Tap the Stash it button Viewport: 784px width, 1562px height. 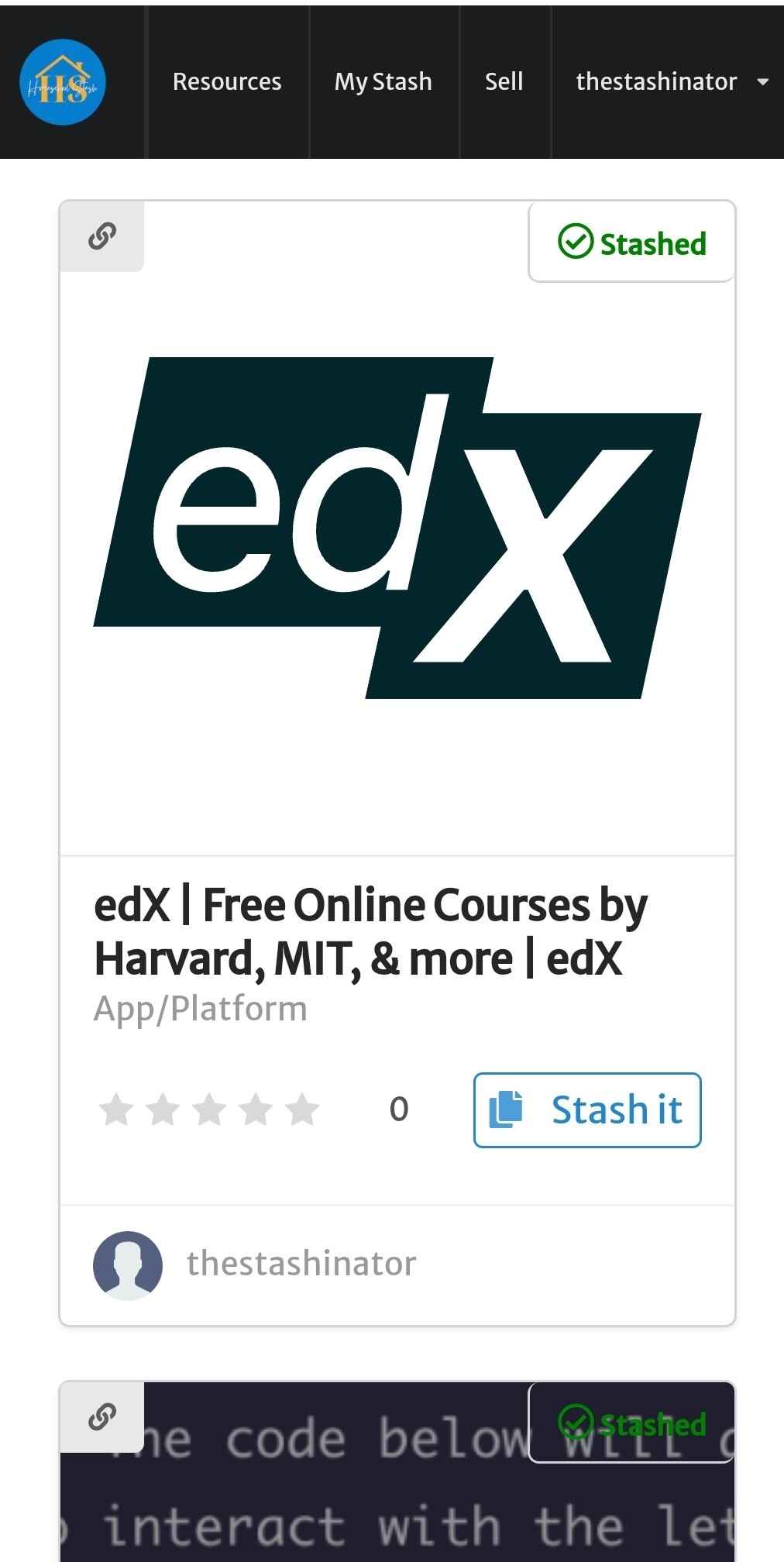tap(587, 1110)
